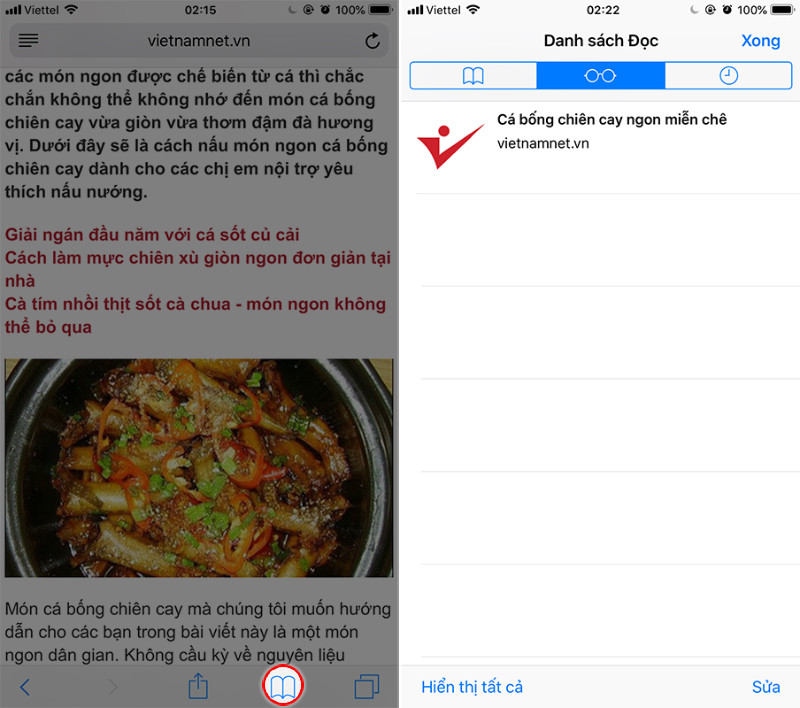Open the bookmarks book icon
The width and height of the screenshot is (800, 708).
(x=283, y=686)
